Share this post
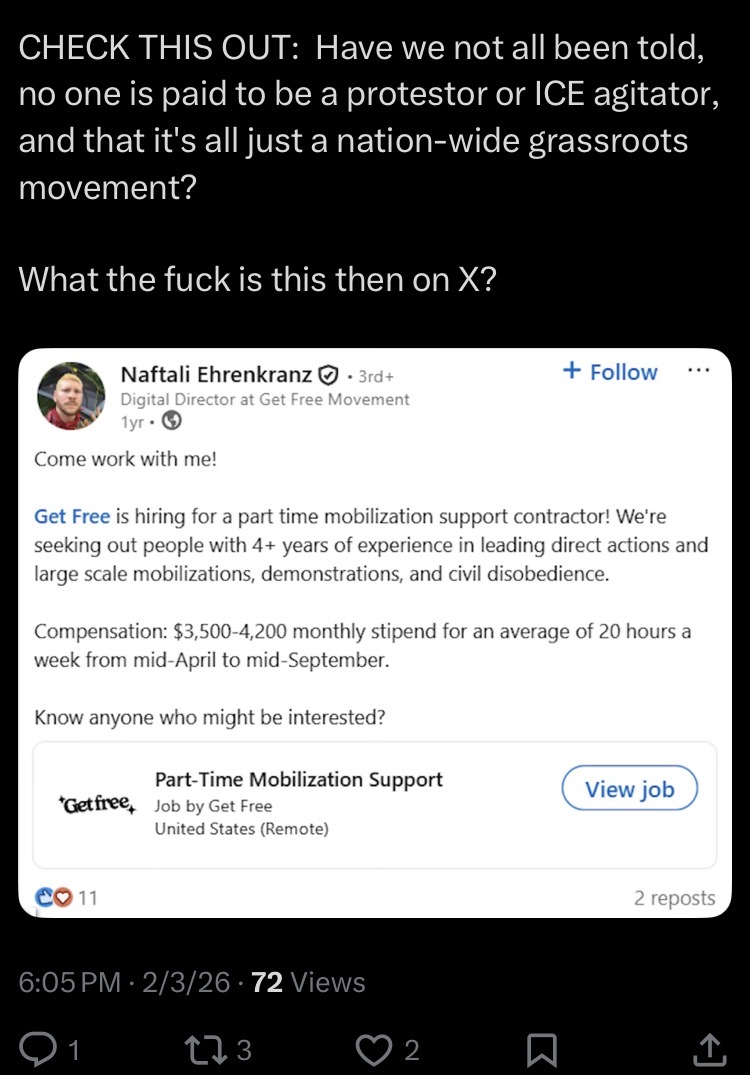 click(708, 1048)
